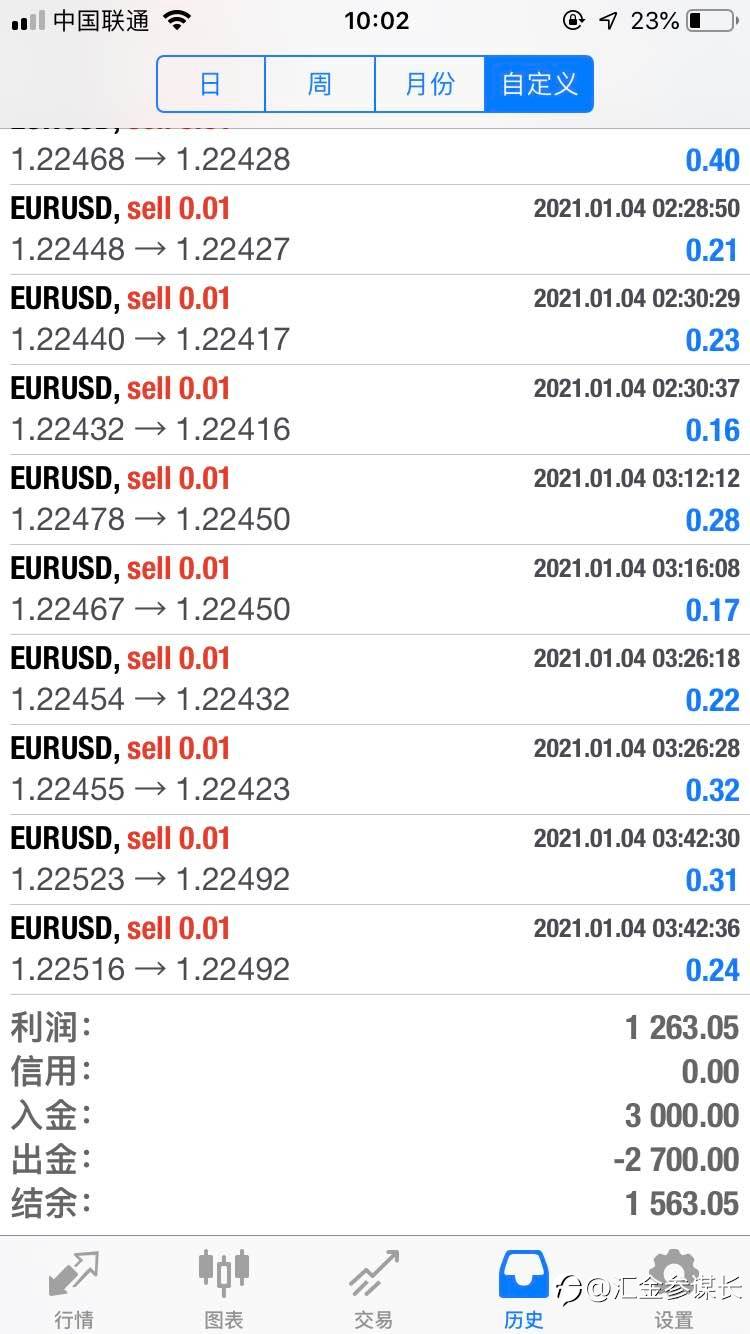Open the EURUSD sell trade closed at 02:30:29
The height and width of the screenshot is (1334, 750).
click(x=375, y=320)
